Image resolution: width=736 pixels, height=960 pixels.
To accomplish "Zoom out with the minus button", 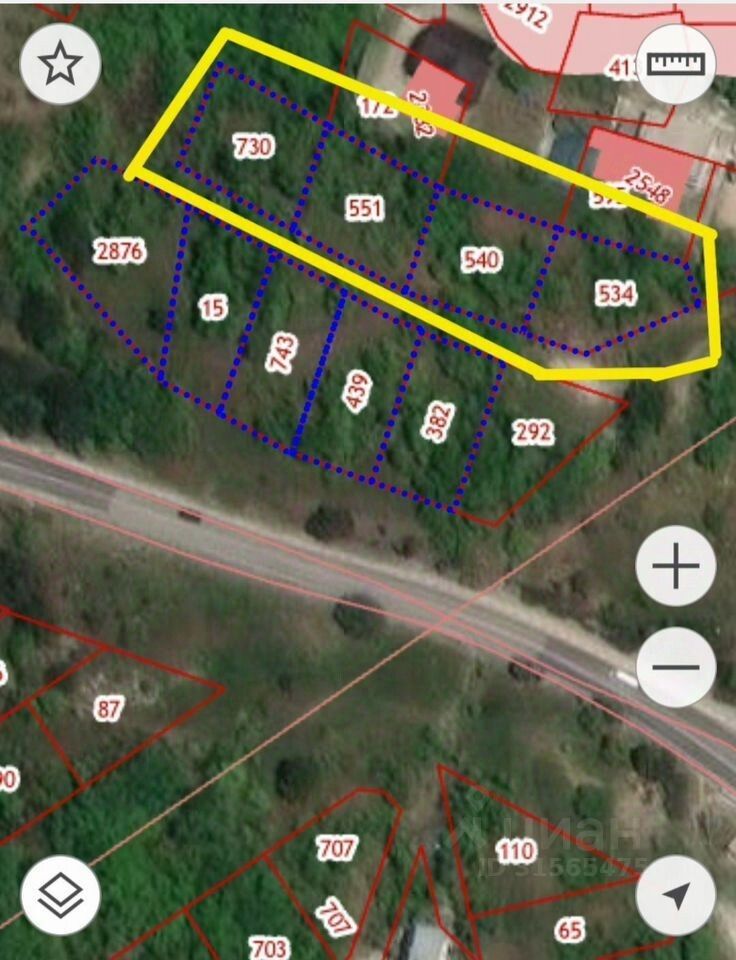I will [676, 667].
